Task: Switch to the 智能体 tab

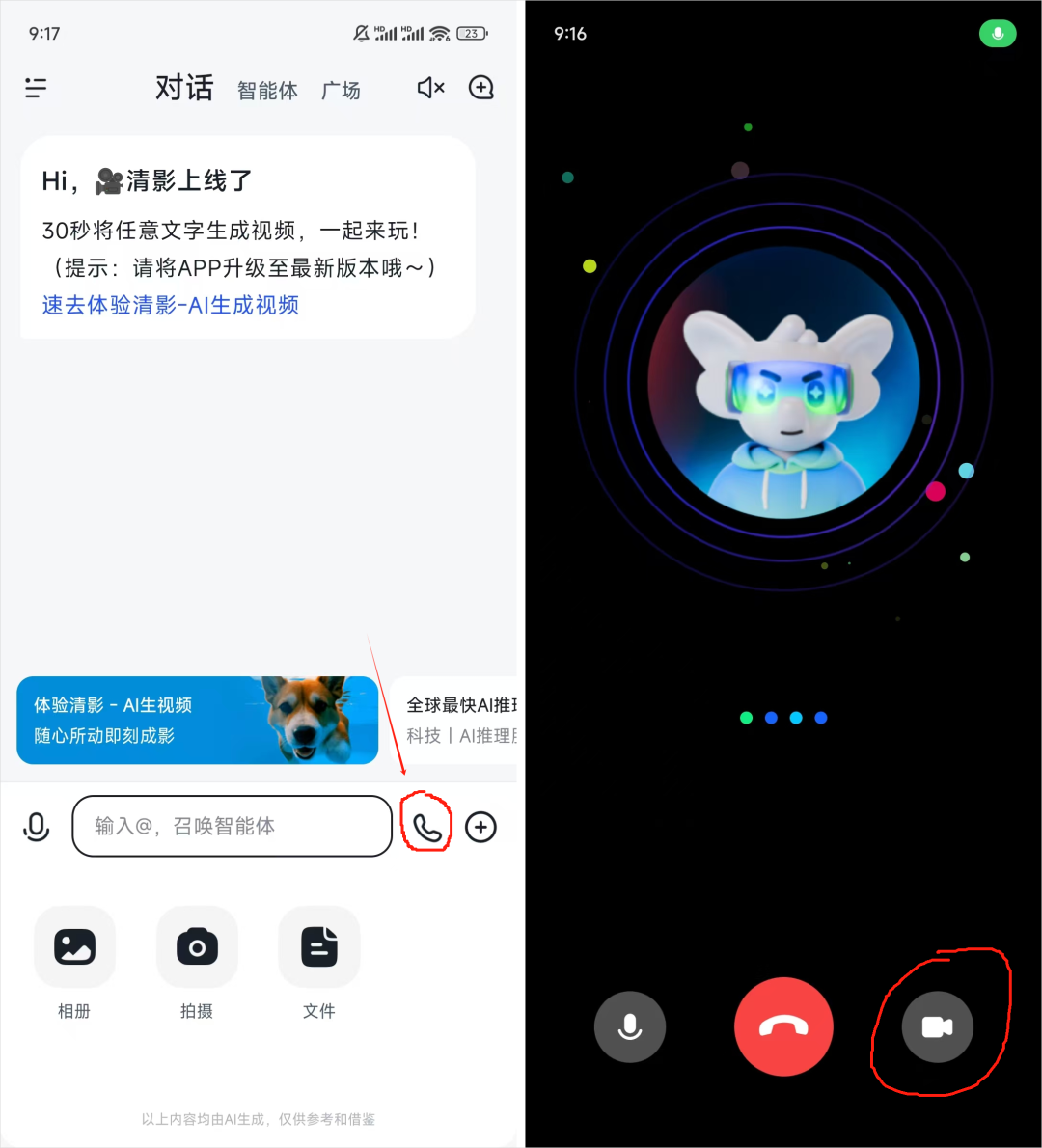Action: click(267, 91)
